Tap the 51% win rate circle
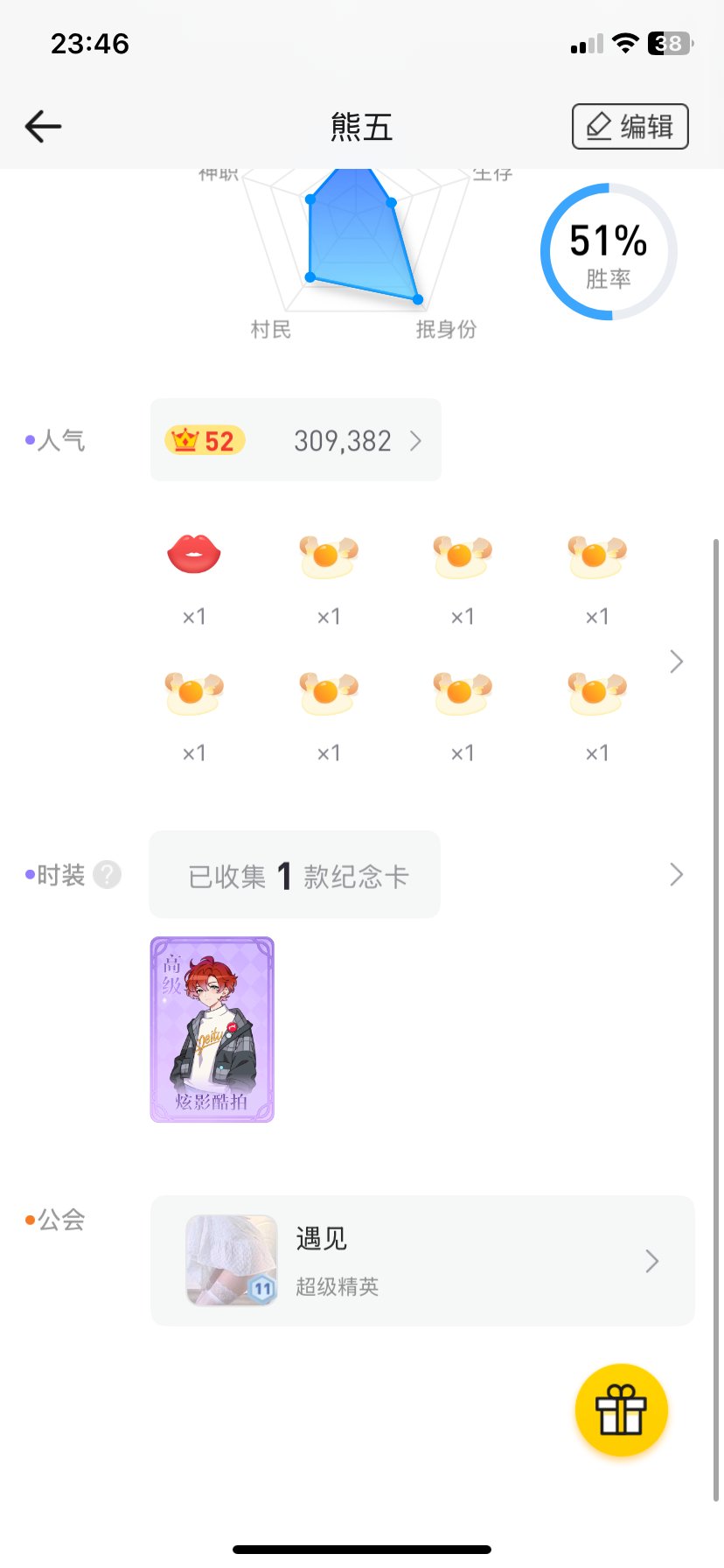 click(x=607, y=250)
